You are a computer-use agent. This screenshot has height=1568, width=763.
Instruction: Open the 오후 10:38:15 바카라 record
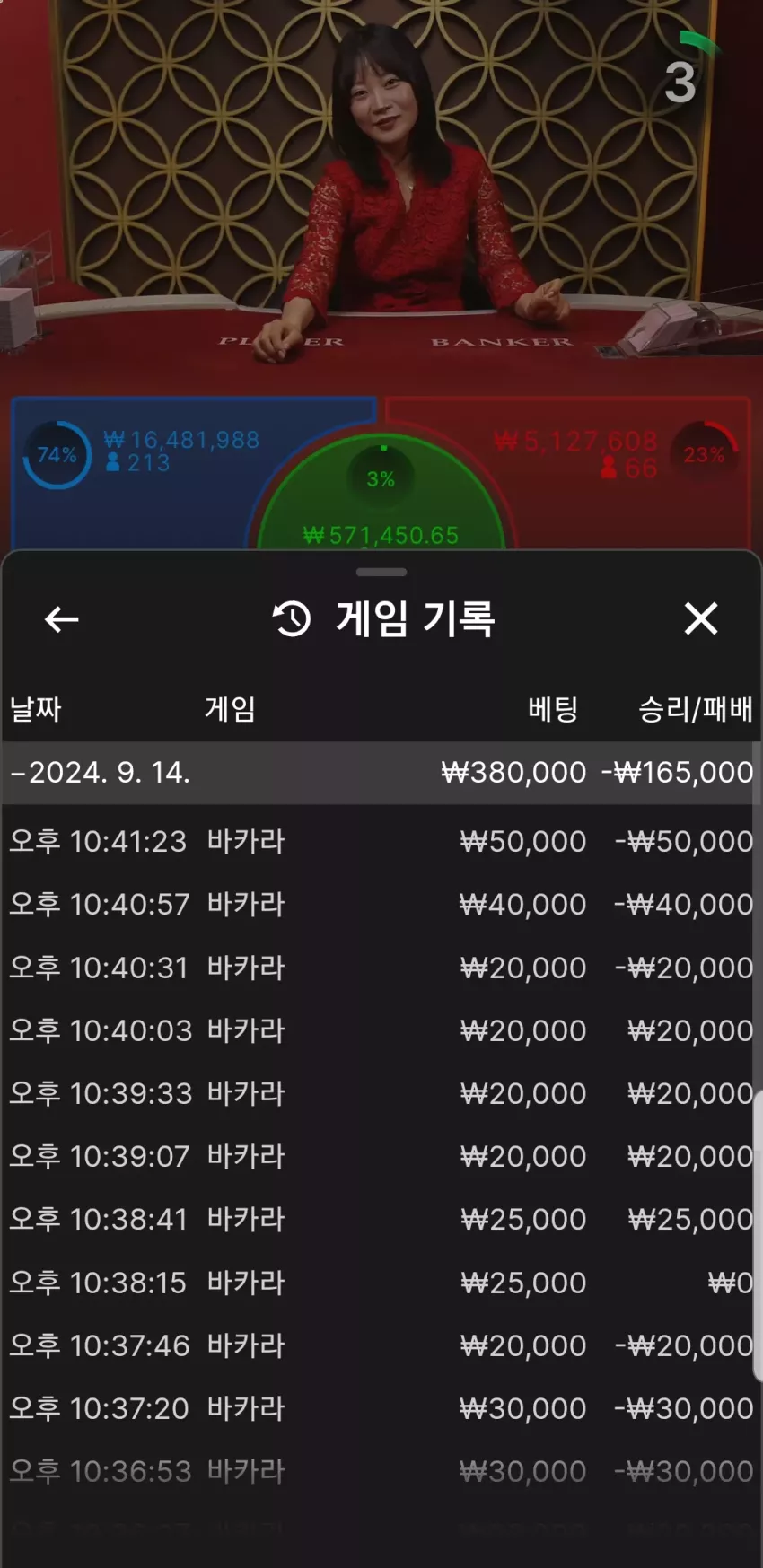click(381, 1283)
